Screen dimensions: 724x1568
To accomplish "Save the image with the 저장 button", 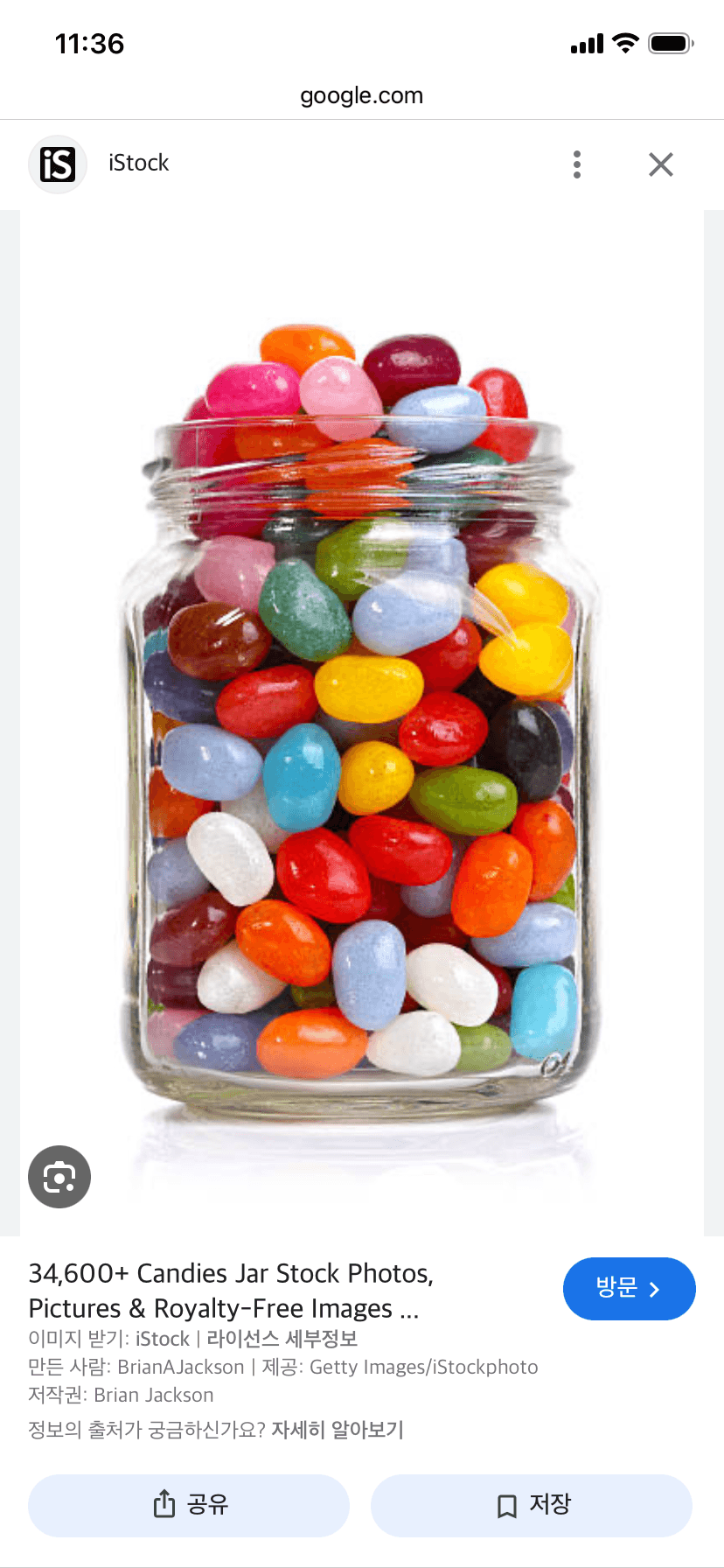I will coord(532,1505).
